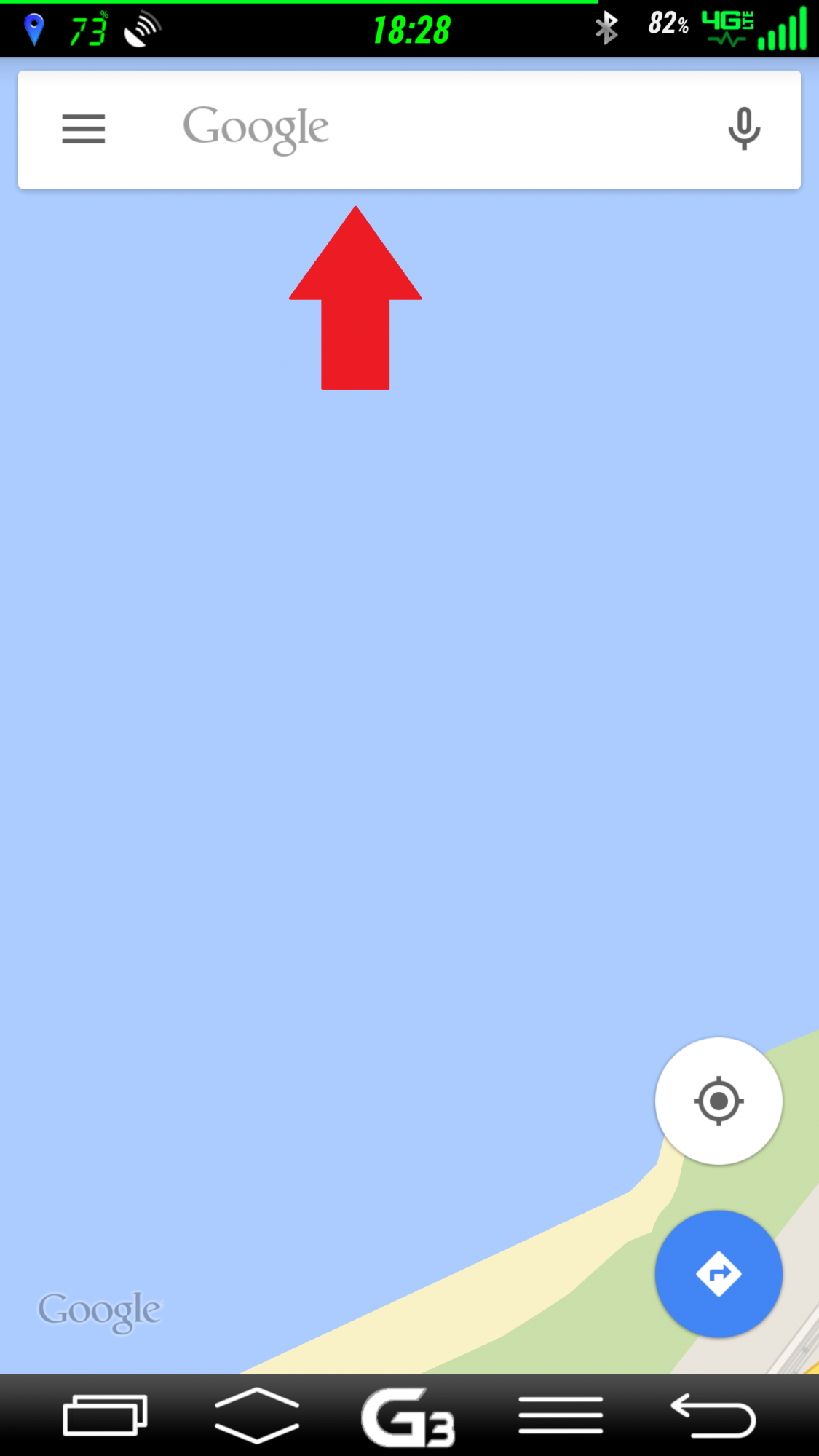Start voice search with the microphone
The width and height of the screenshot is (819, 1456).
pos(743,130)
